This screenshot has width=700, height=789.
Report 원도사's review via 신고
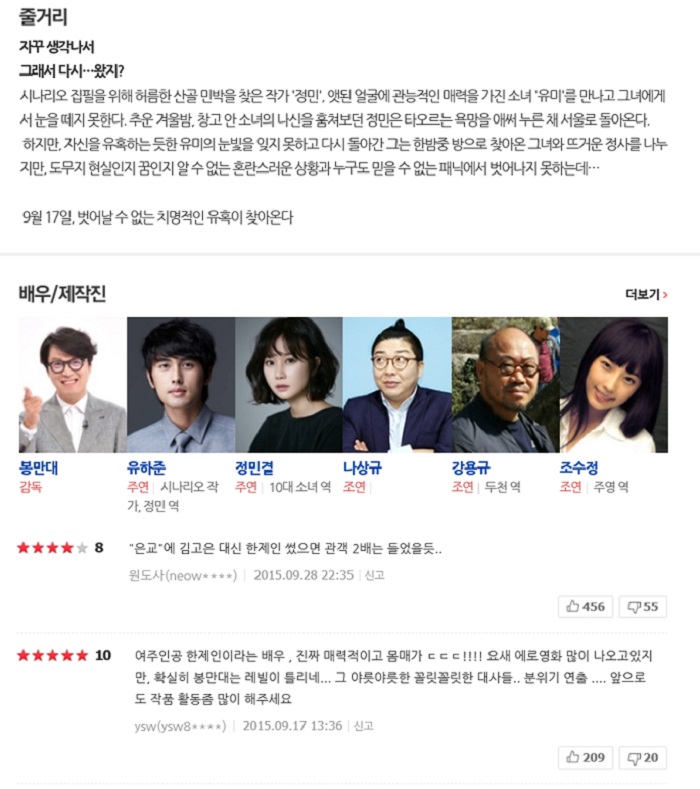[x=374, y=575]
